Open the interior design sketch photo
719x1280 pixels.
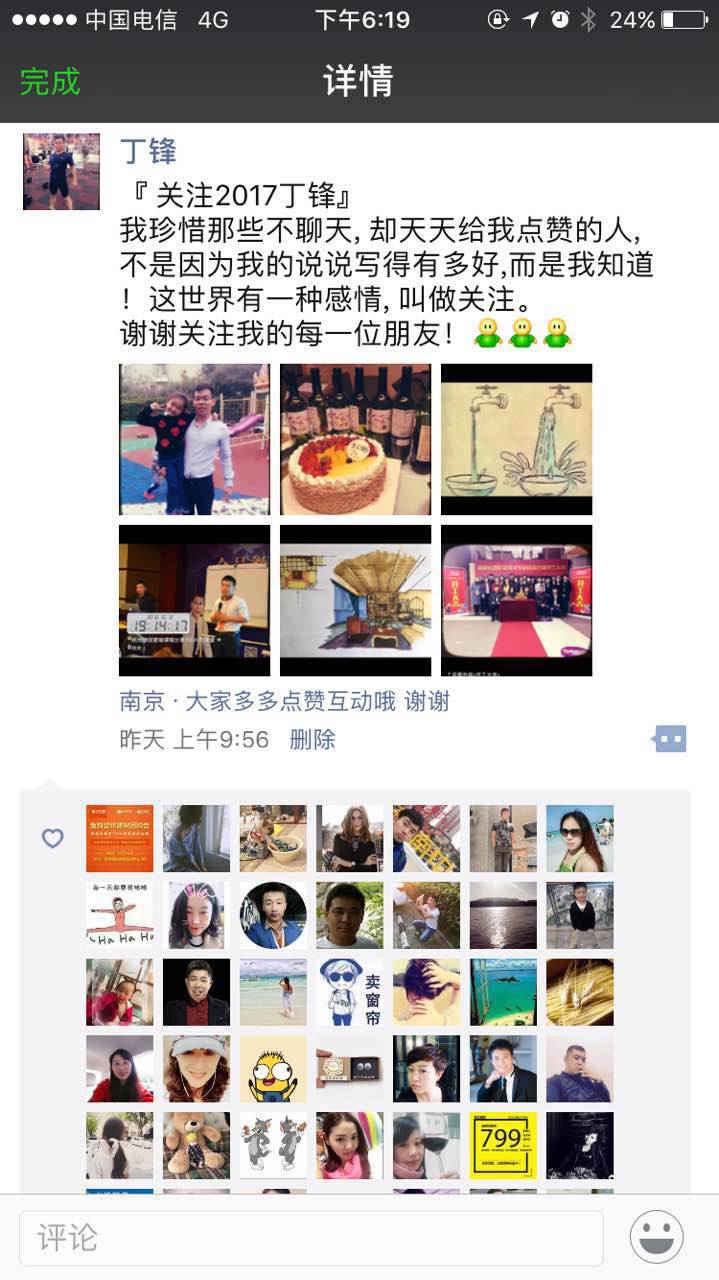click(x=355, y=600)
